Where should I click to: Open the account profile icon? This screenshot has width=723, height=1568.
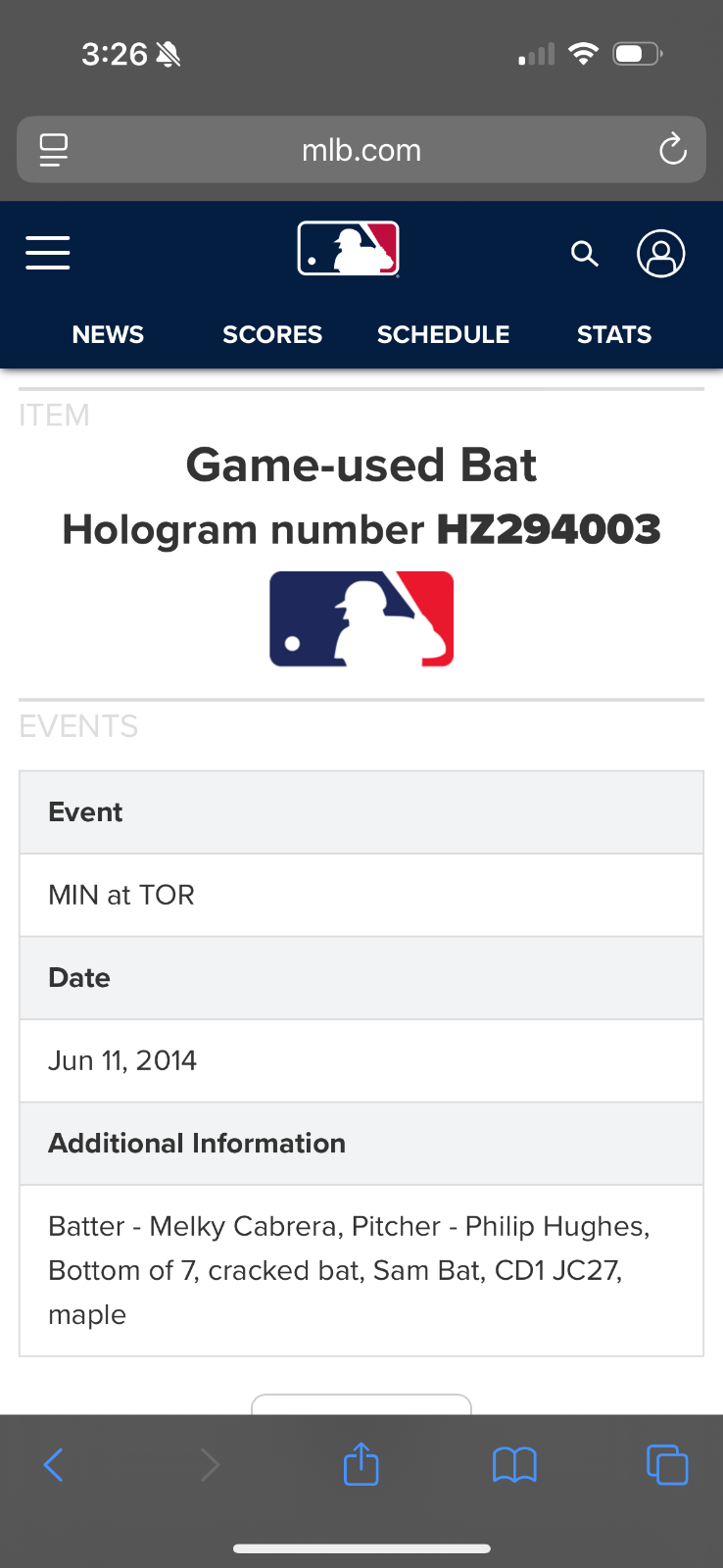(x=661, y=254)
